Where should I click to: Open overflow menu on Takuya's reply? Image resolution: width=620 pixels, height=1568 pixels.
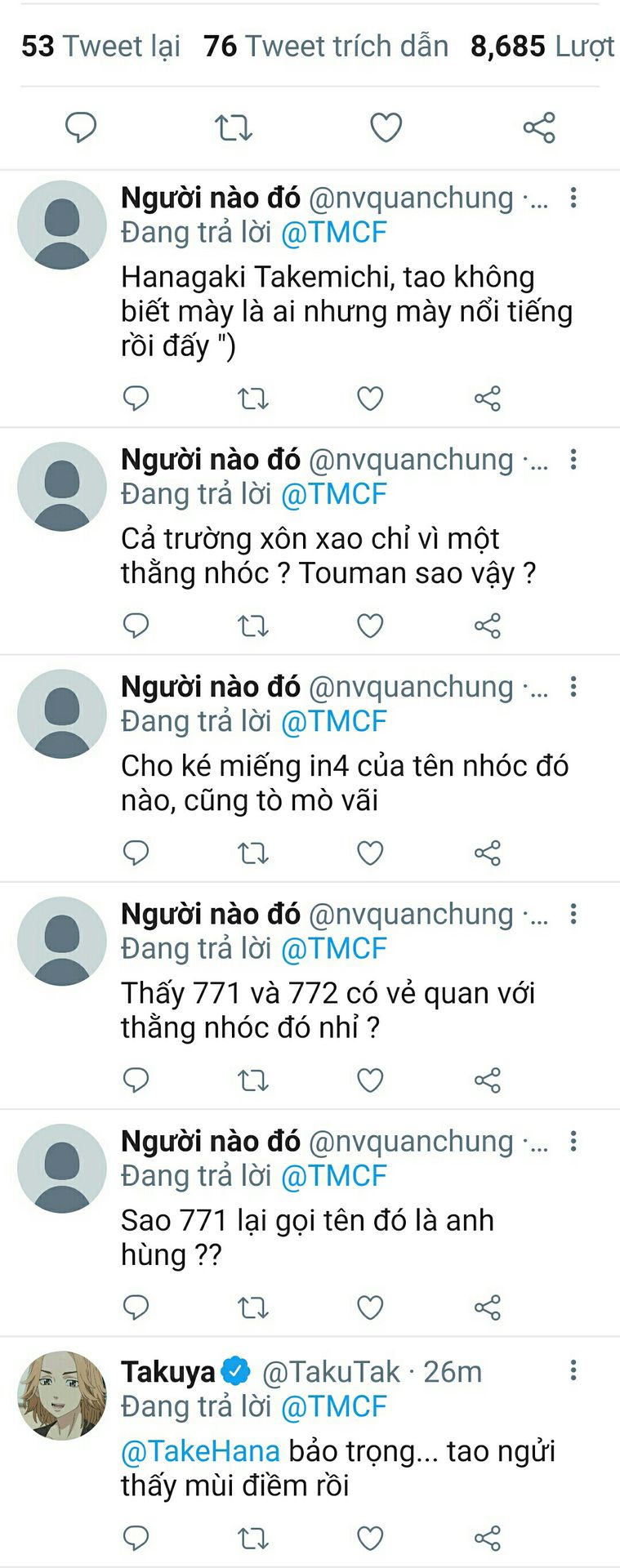[x=573, y=1370]
